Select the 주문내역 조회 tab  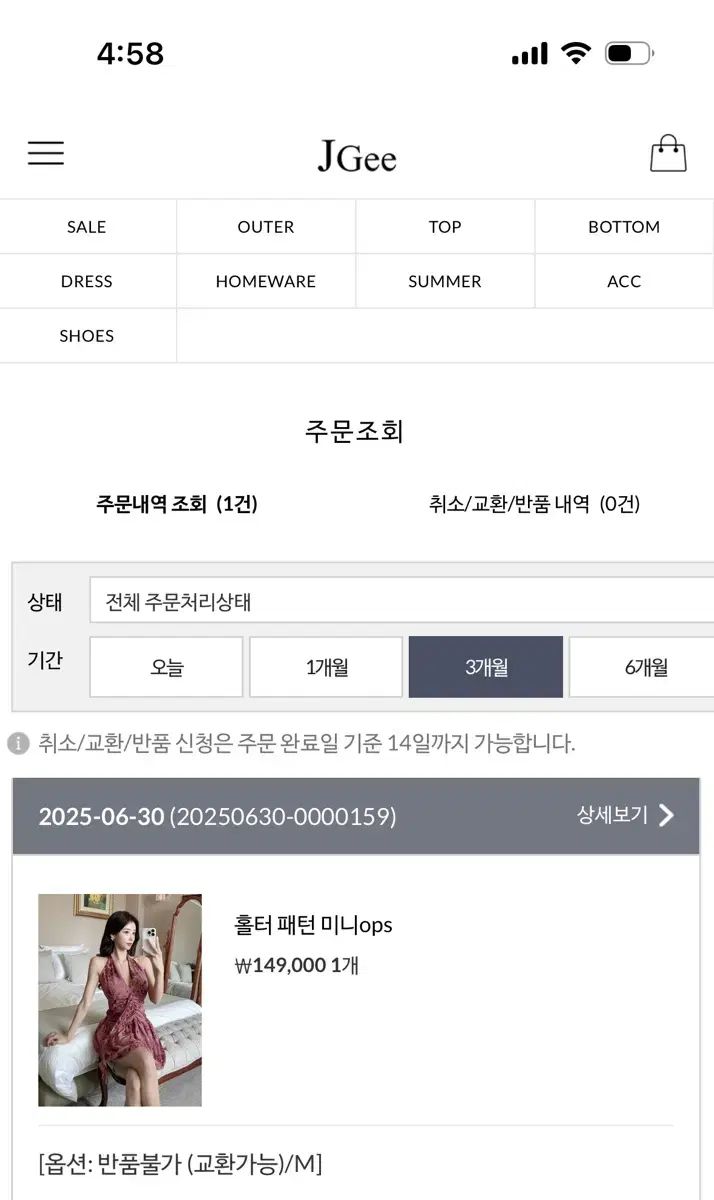pos(177,504)
